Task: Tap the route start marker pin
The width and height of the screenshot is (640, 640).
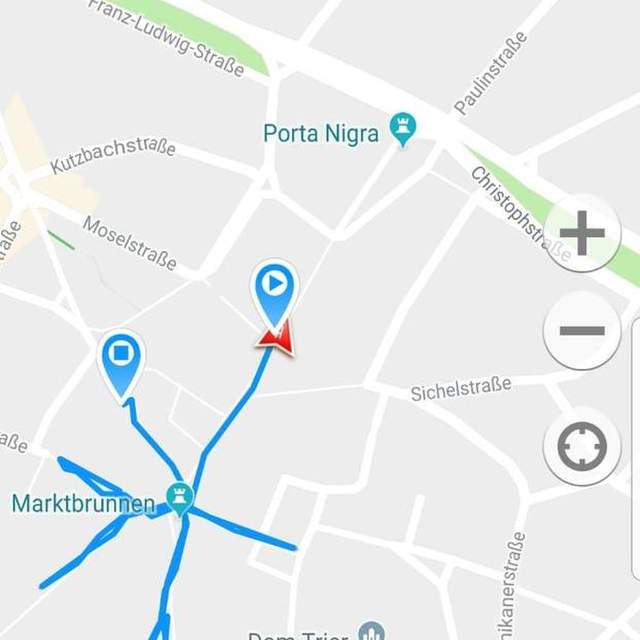Action: (274, 287)
